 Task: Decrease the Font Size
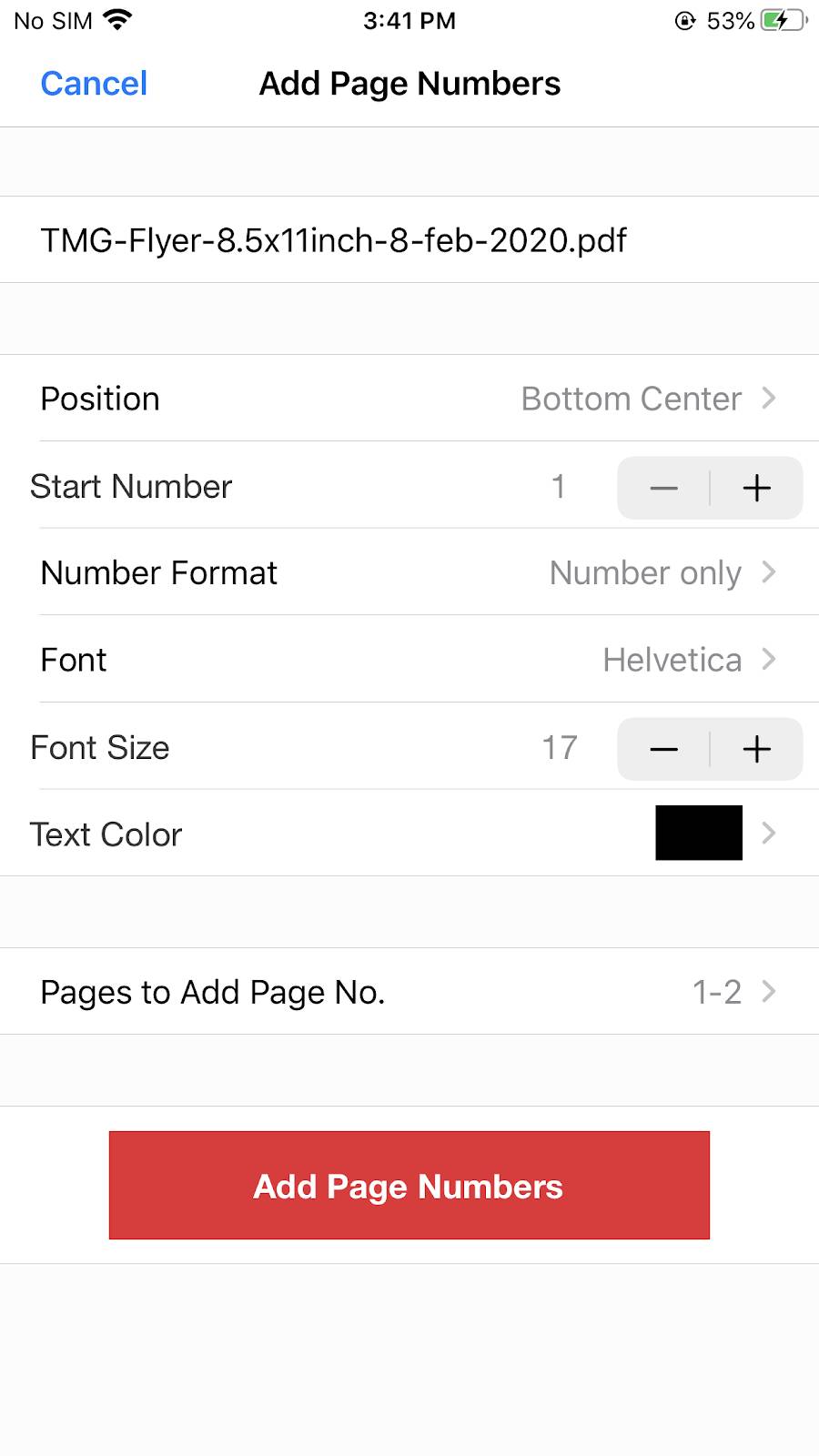tap(664, 749)
